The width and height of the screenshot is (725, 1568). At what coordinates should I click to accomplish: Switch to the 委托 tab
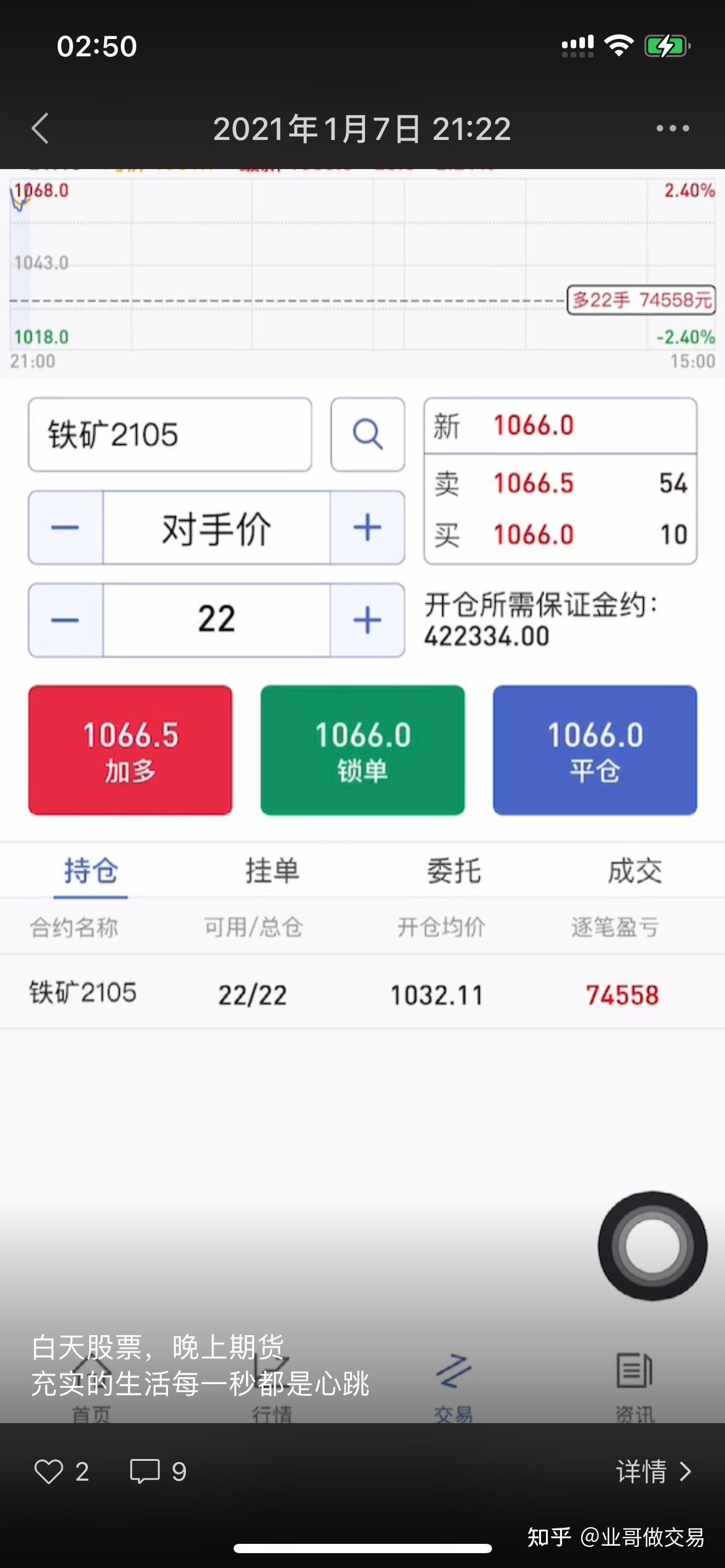click(x=453, y=871)
